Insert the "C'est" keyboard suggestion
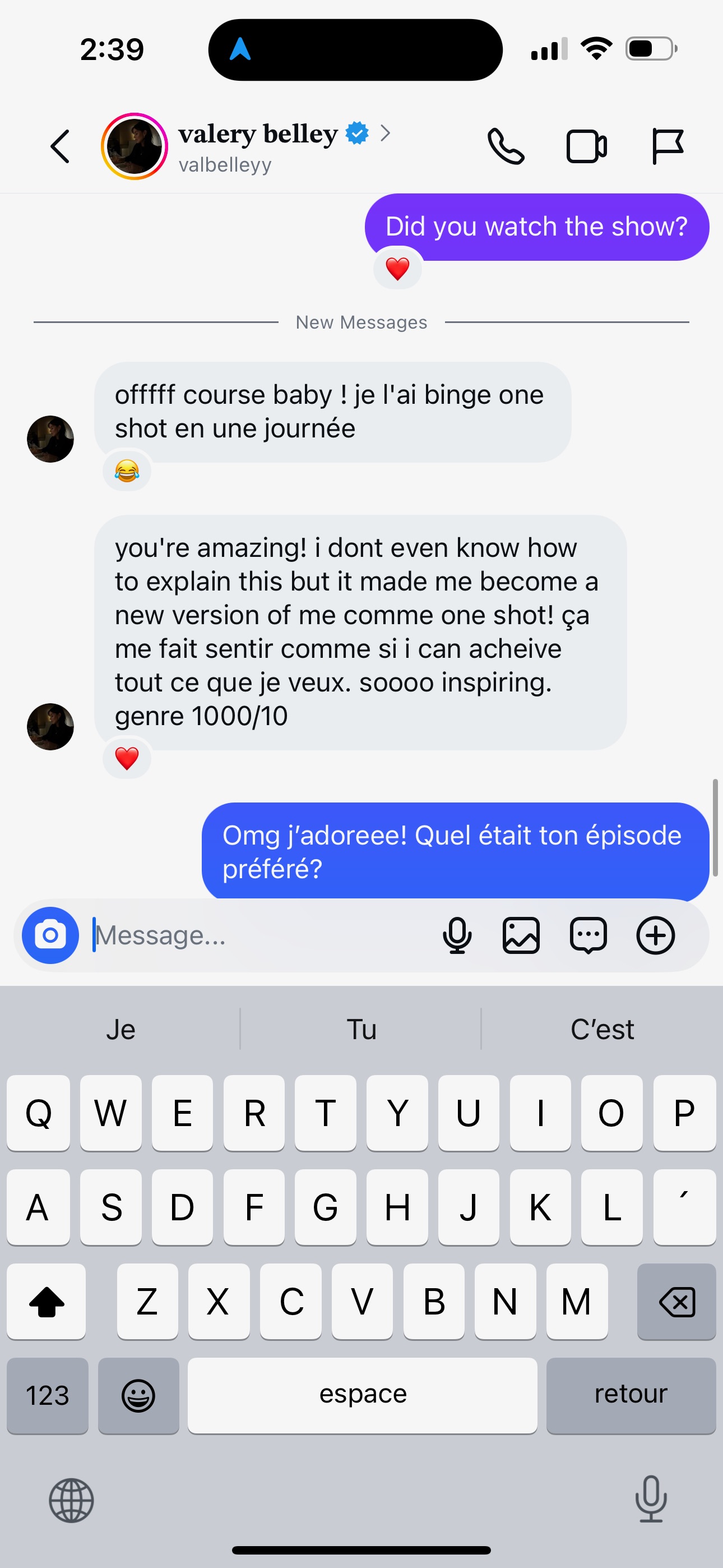This screenshot has width=723, height=1568. (x=602, y=1029)
